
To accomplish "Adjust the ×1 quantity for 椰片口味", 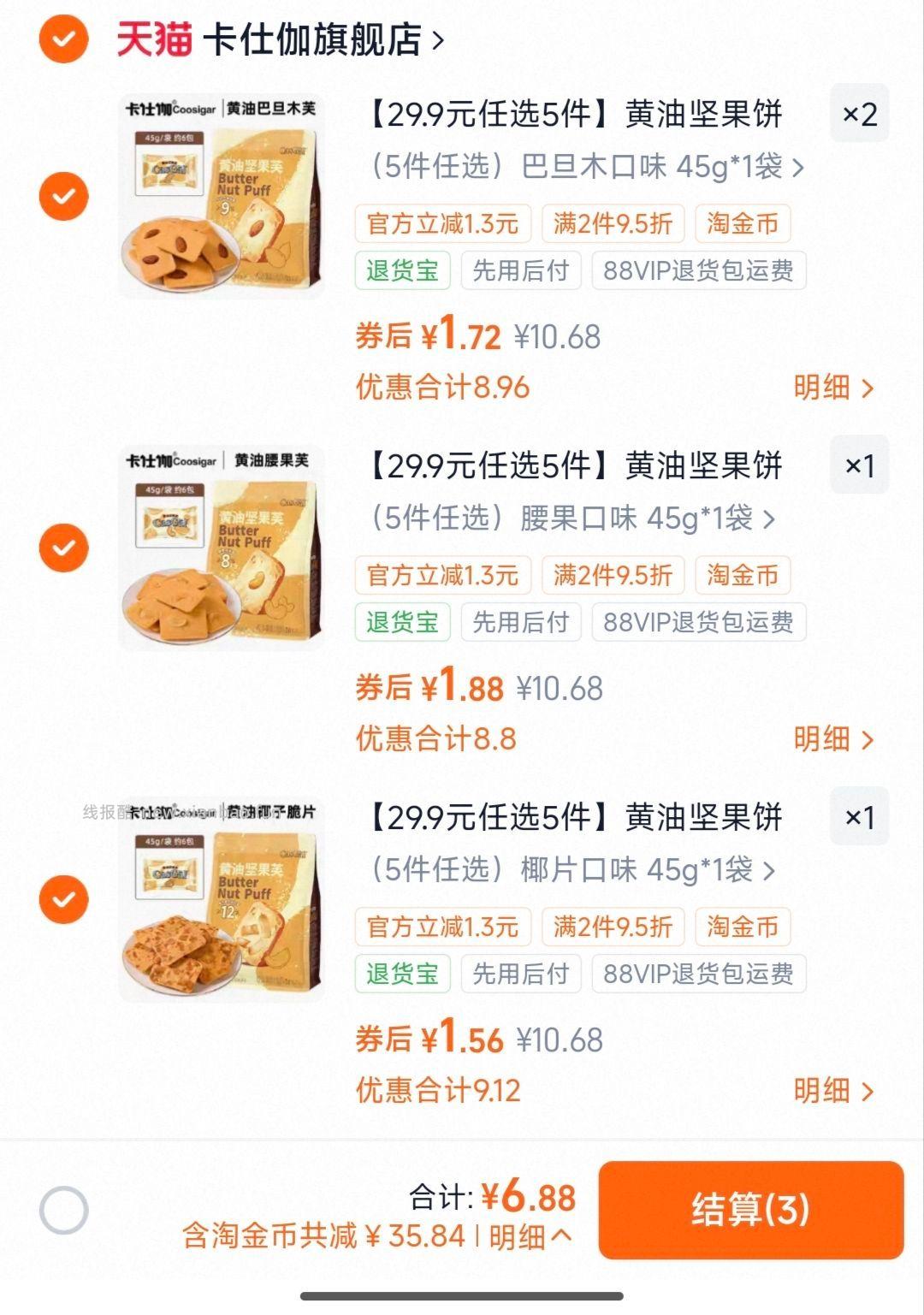I will (859, 817).
